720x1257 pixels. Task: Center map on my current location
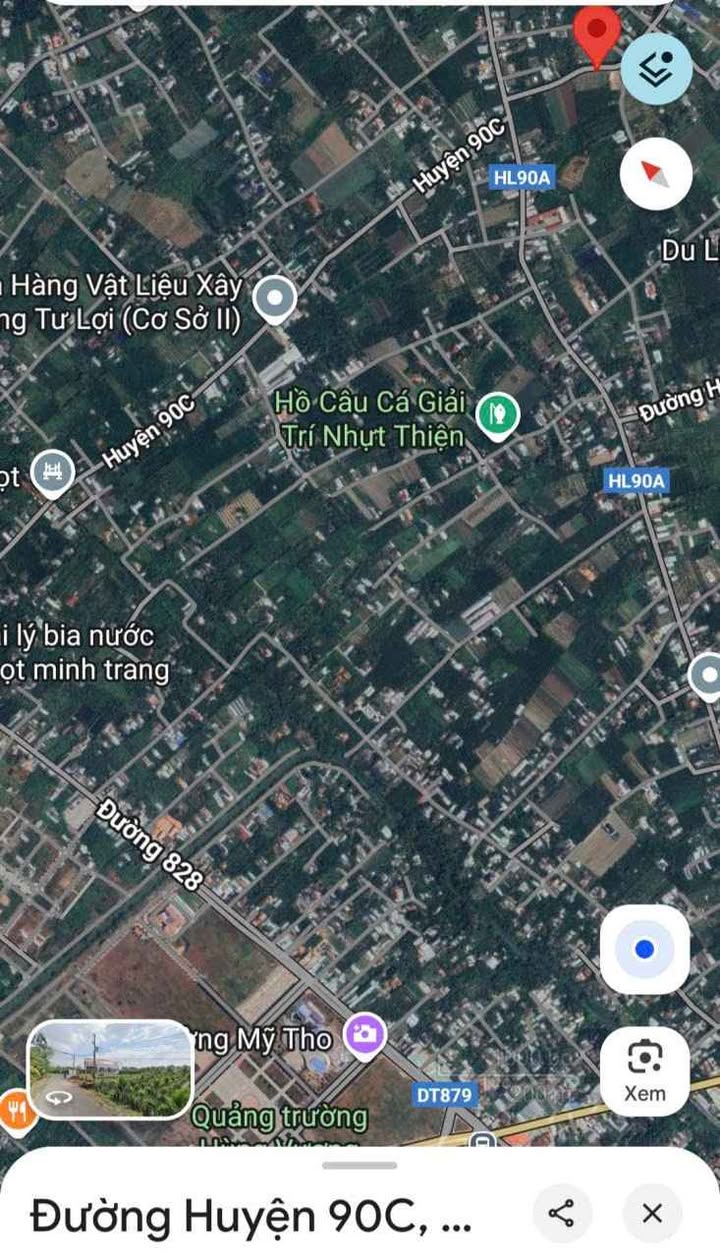point(645,949)
